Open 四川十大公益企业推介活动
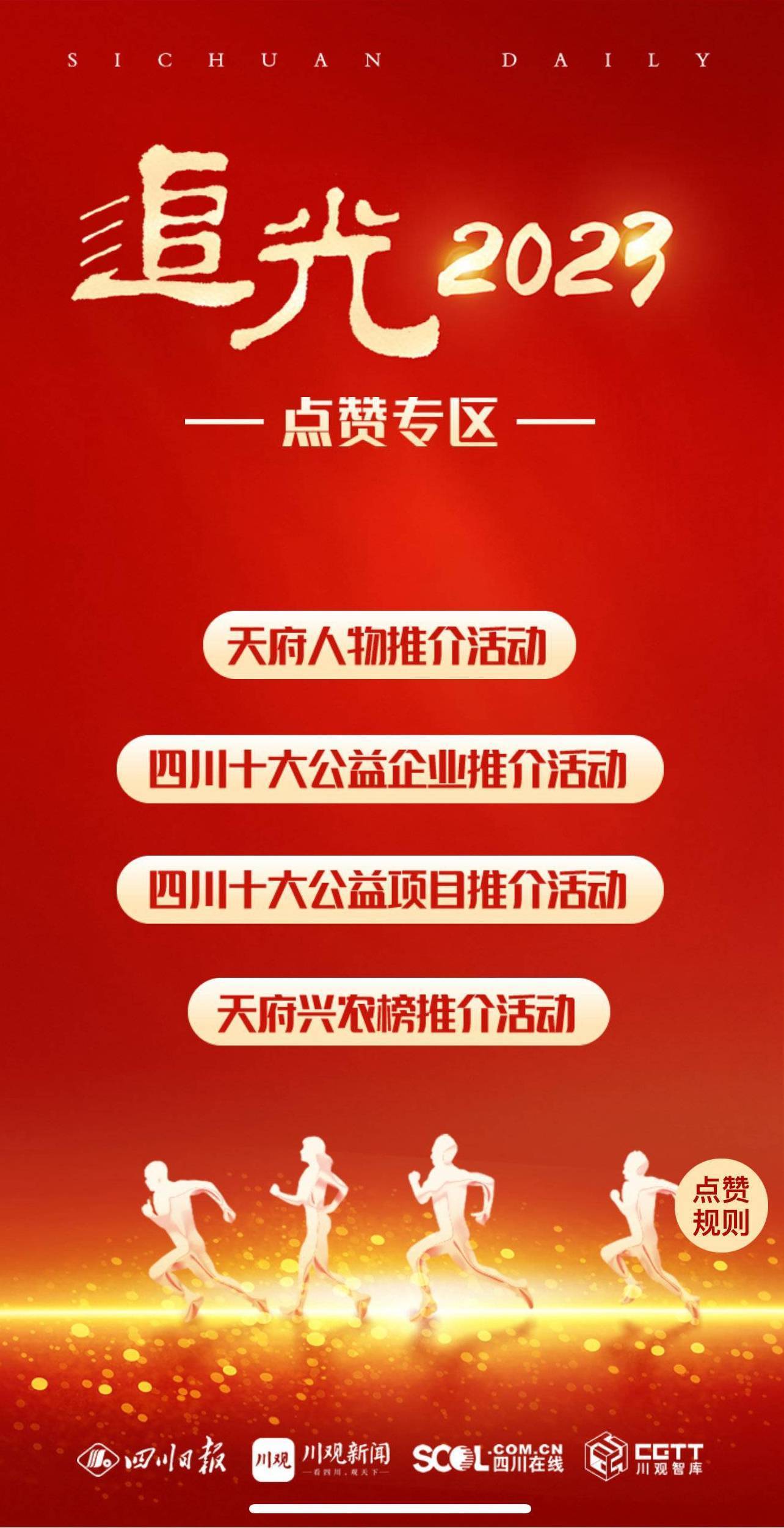Image resolution: width=784 pixels, height=1528 pixels. (x=390, y=769)
